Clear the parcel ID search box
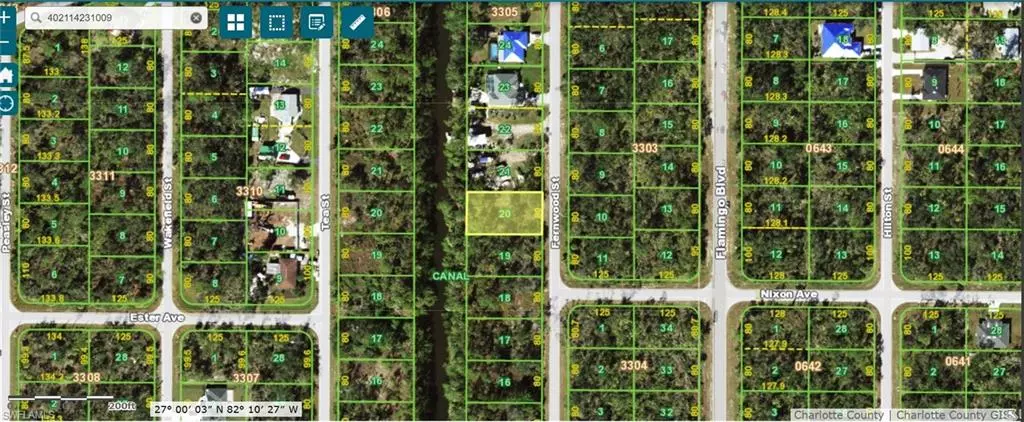Screen dimensions: 1024x422 click(x=196, y=18)
